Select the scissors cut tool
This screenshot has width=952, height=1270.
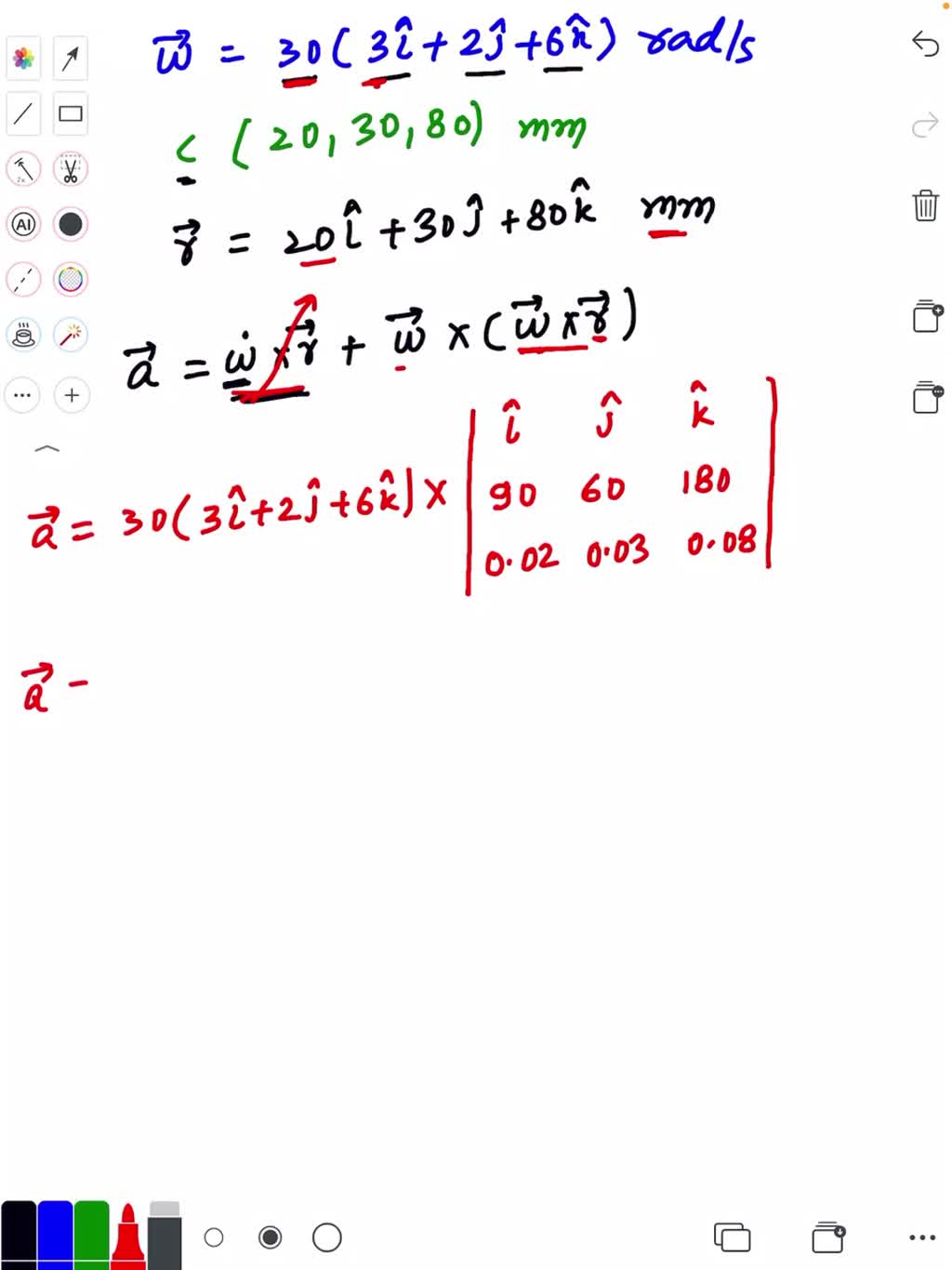pyautogui.click(x=71, y=169)
